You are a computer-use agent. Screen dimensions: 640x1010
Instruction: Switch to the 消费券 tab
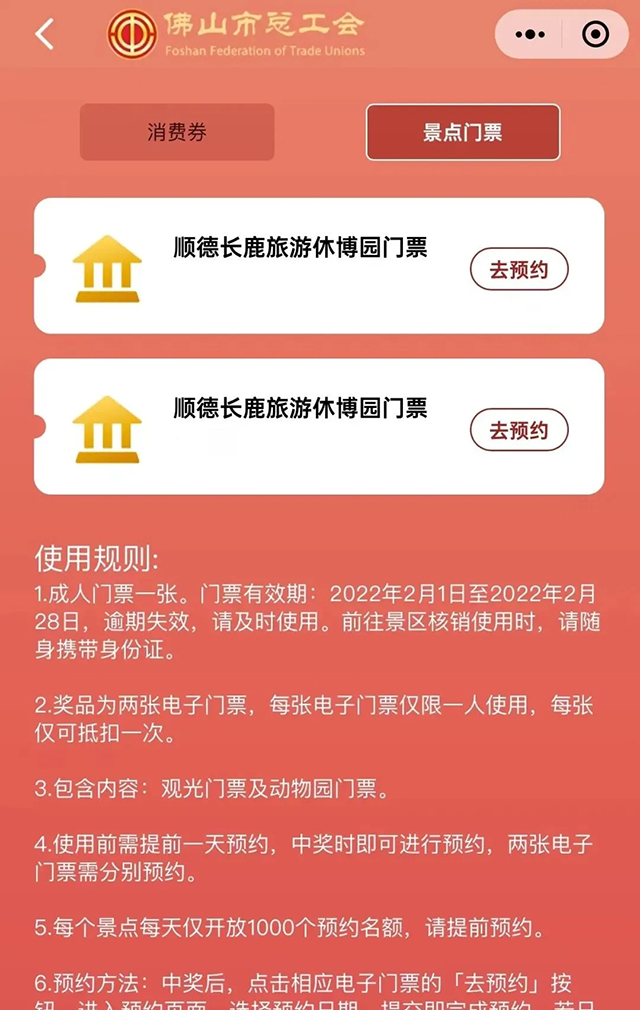pyautogui.click(x=177, y=132)
